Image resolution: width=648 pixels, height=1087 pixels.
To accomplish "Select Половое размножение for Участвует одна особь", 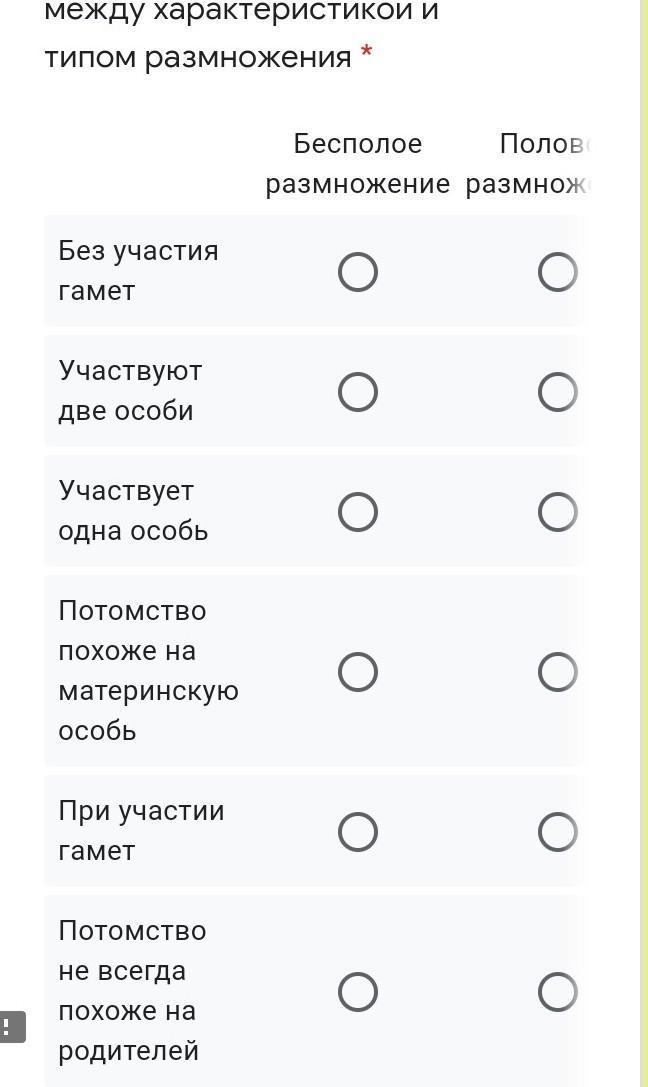I will coord(557,512).
